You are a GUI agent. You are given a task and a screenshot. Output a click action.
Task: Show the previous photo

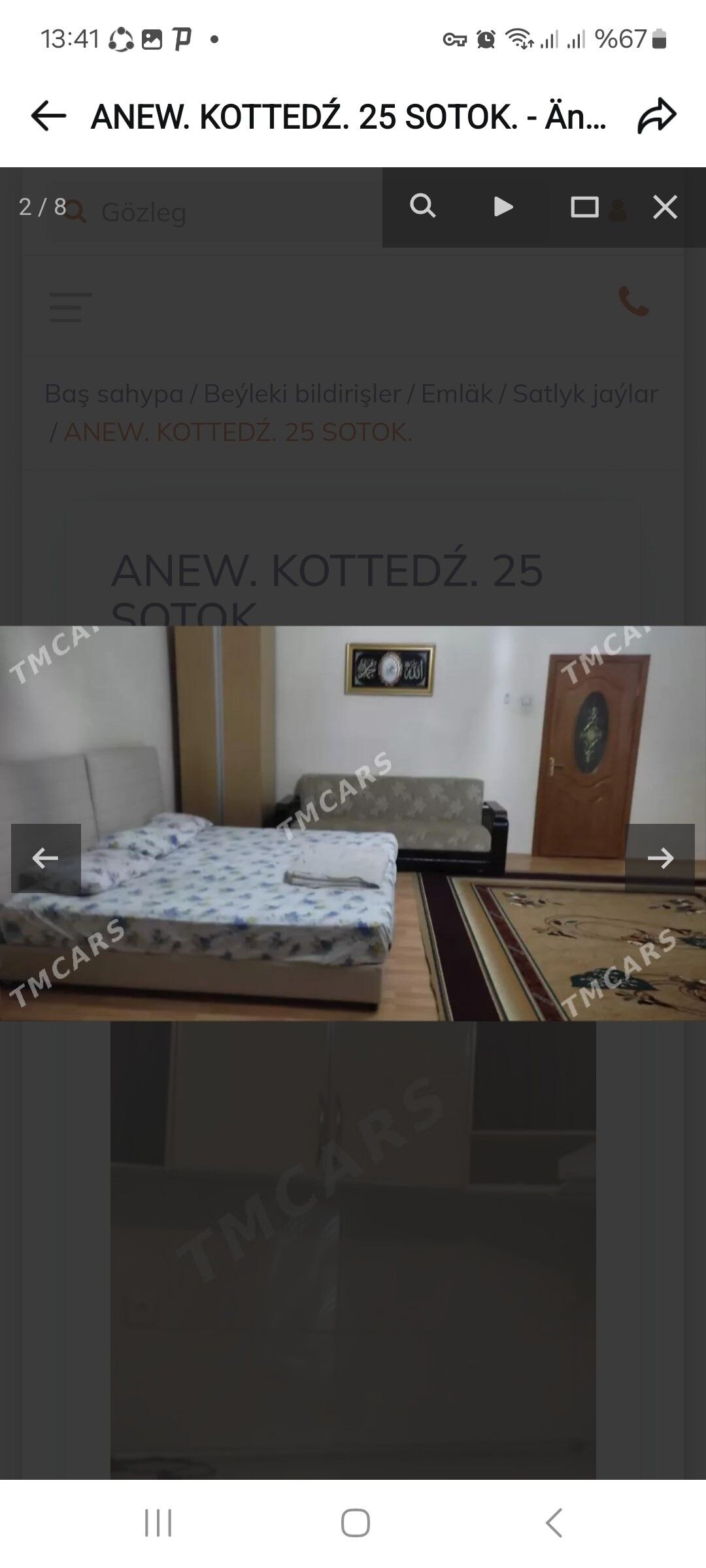[46, 858]
